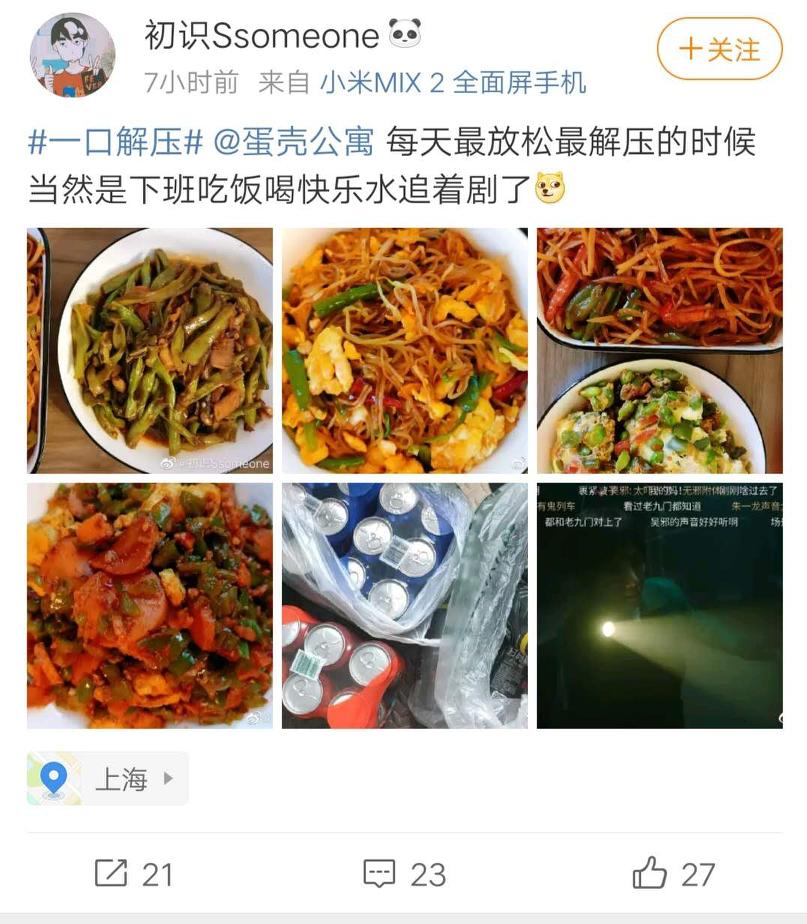Viewport: 807px width, 924px height.
Task: Open the dark drama screenshot photo
Action: click(659, 606)
